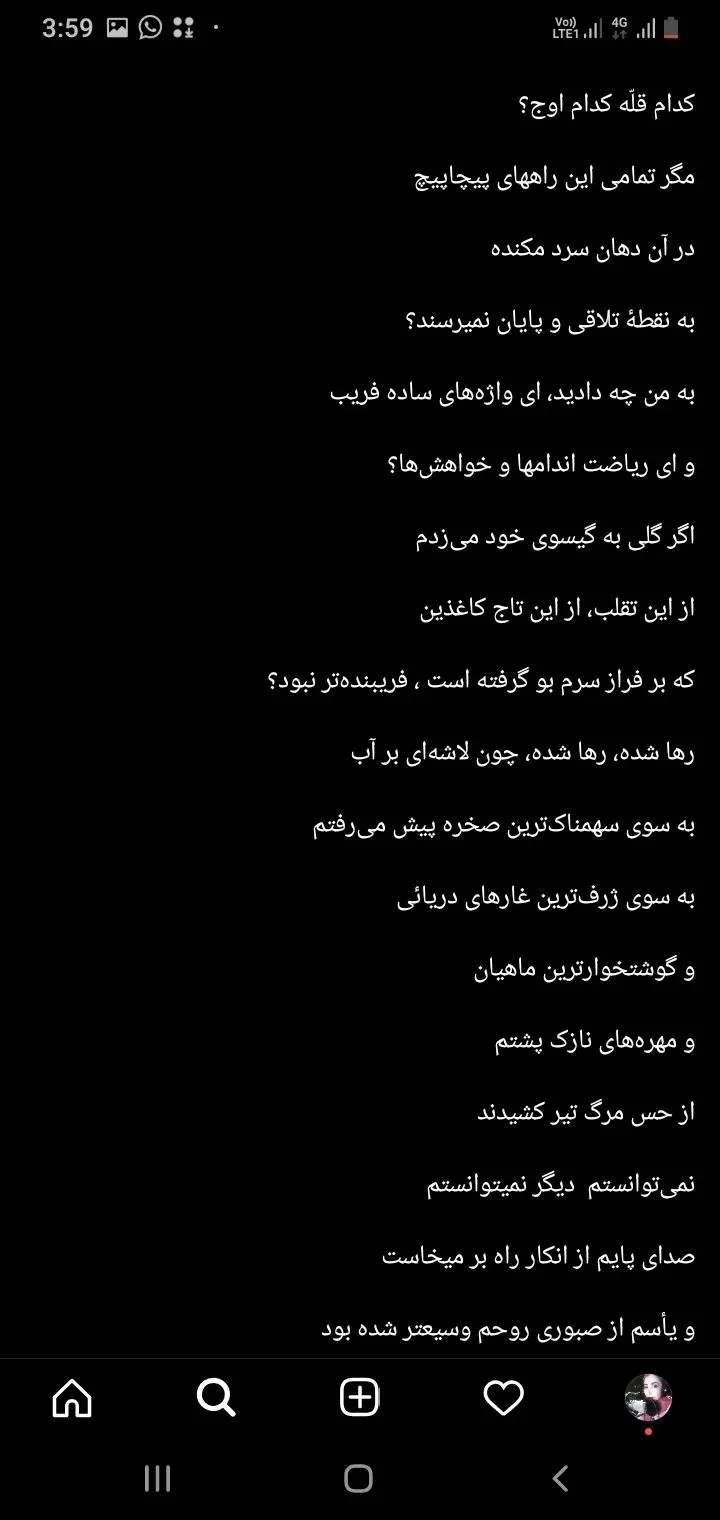Create a new post with the plus icon
Image resolution: width=720 pixels, height=1520 pixels.
coord(358,1396)
